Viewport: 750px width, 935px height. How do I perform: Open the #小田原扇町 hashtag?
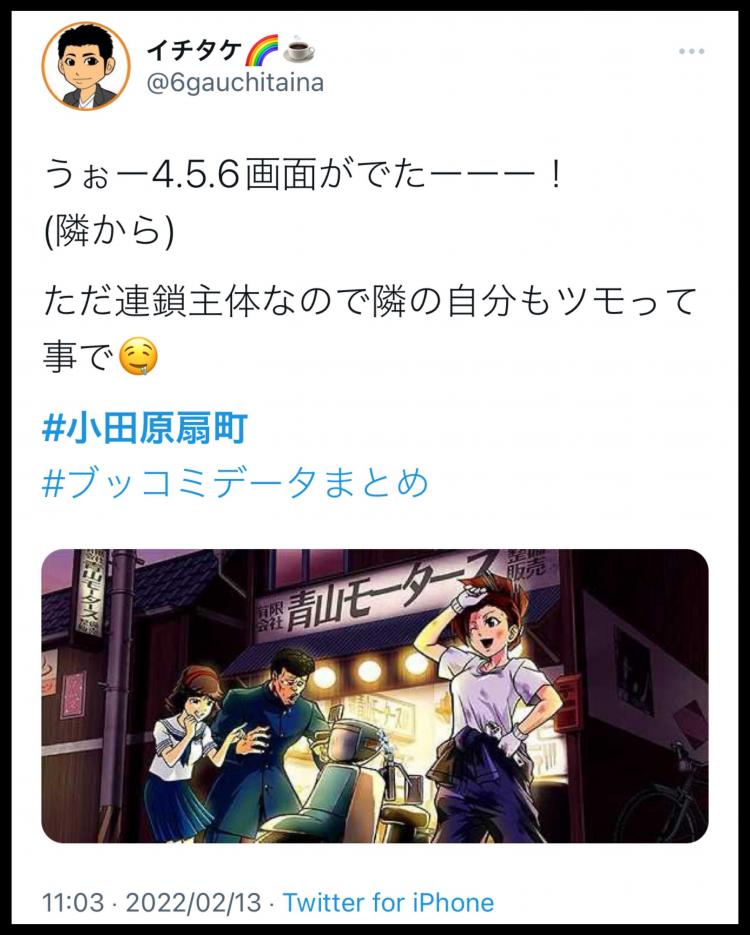(x=145, y=430)
